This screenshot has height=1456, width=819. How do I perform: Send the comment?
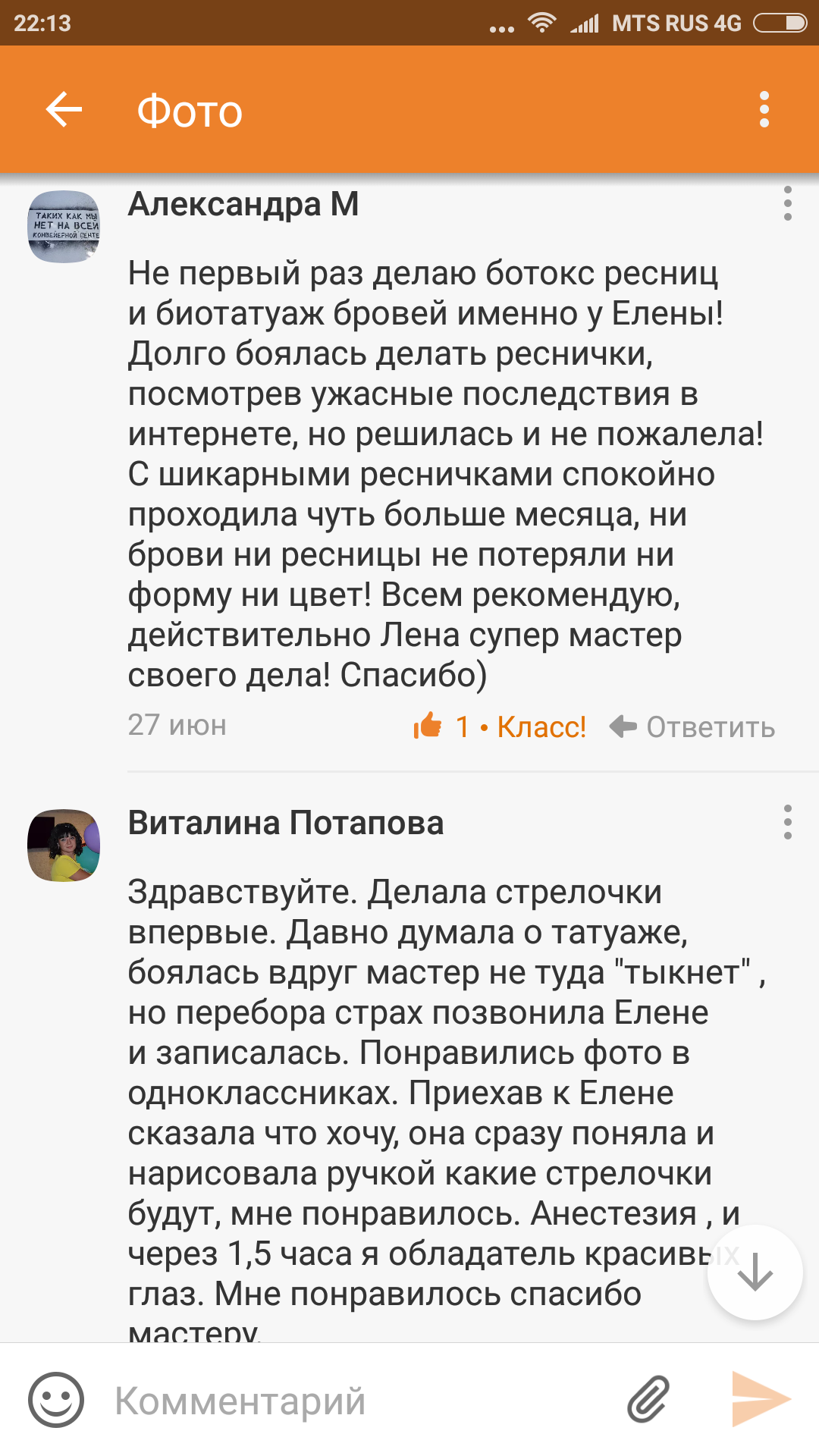coord(760,1400)
